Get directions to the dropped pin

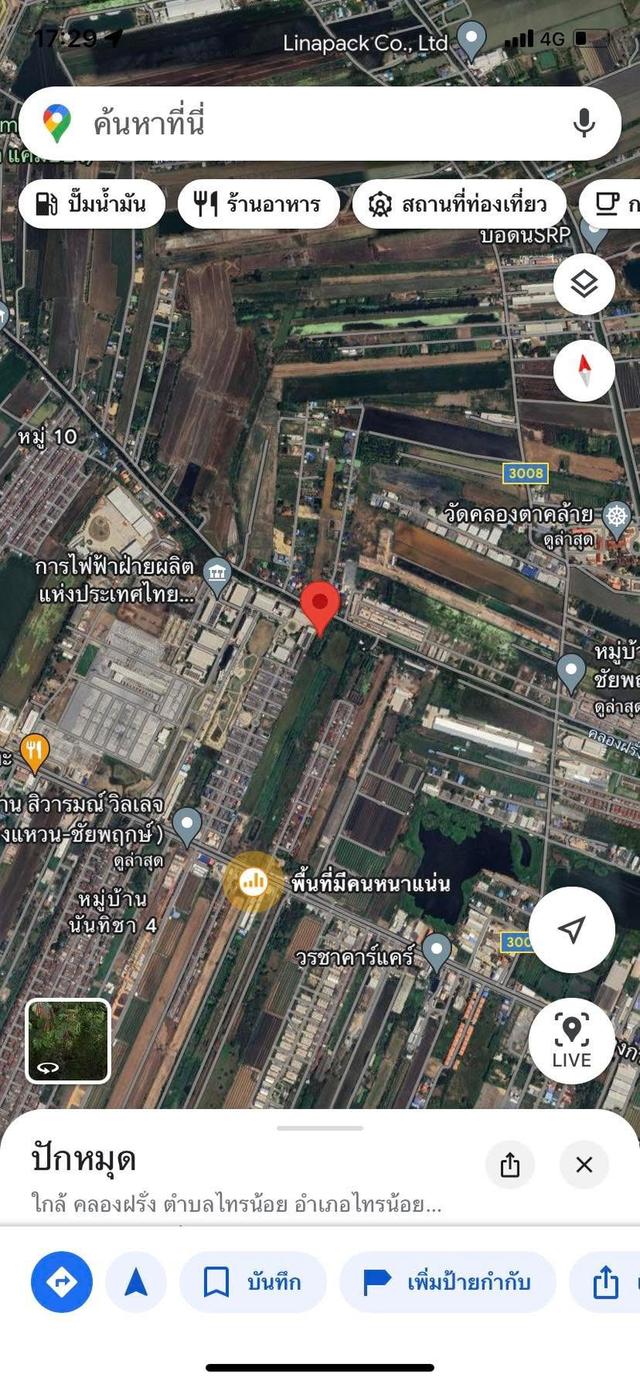click(62, 1282)
